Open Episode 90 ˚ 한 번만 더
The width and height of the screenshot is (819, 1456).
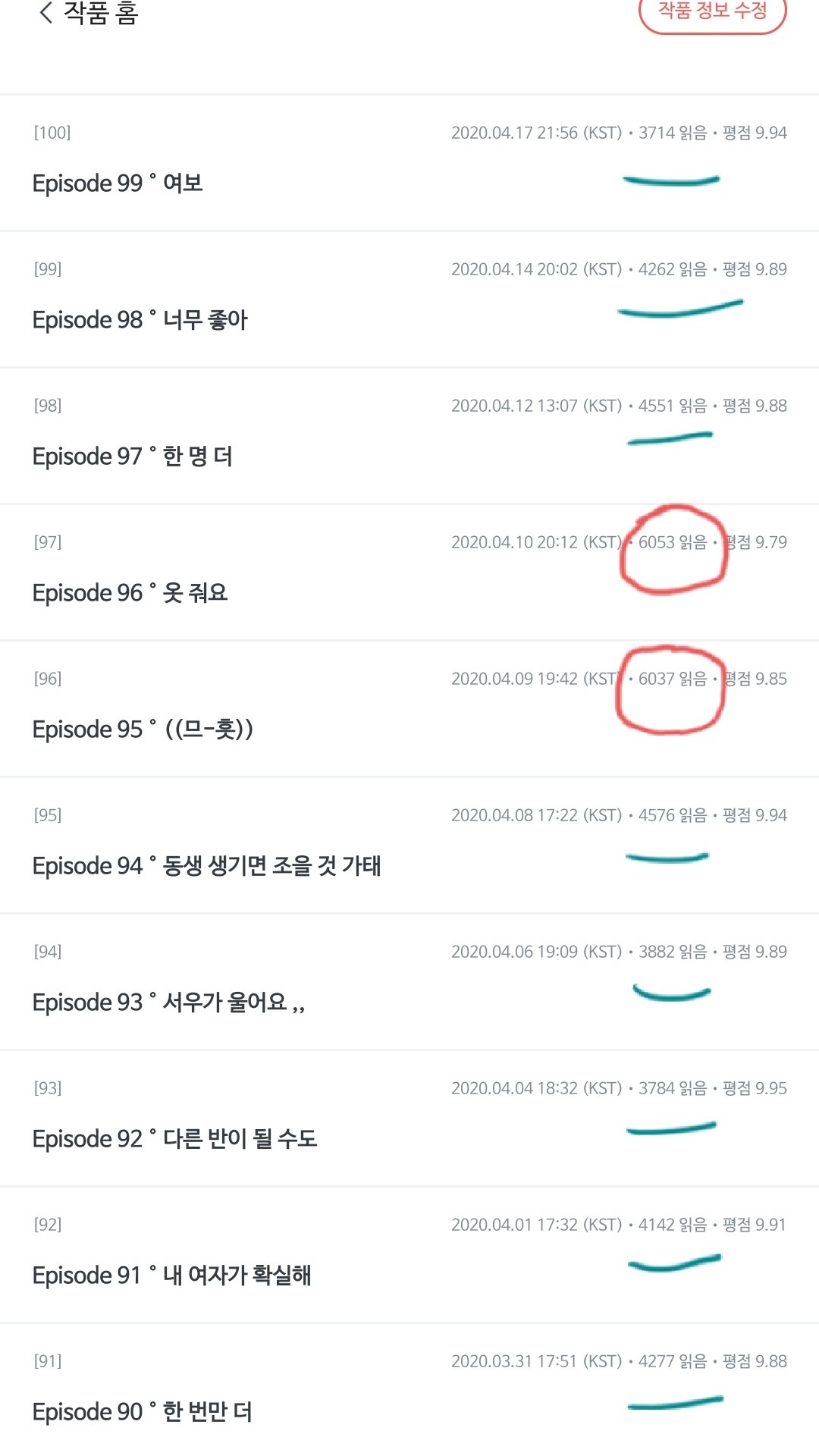click(x=143, y=1412)
